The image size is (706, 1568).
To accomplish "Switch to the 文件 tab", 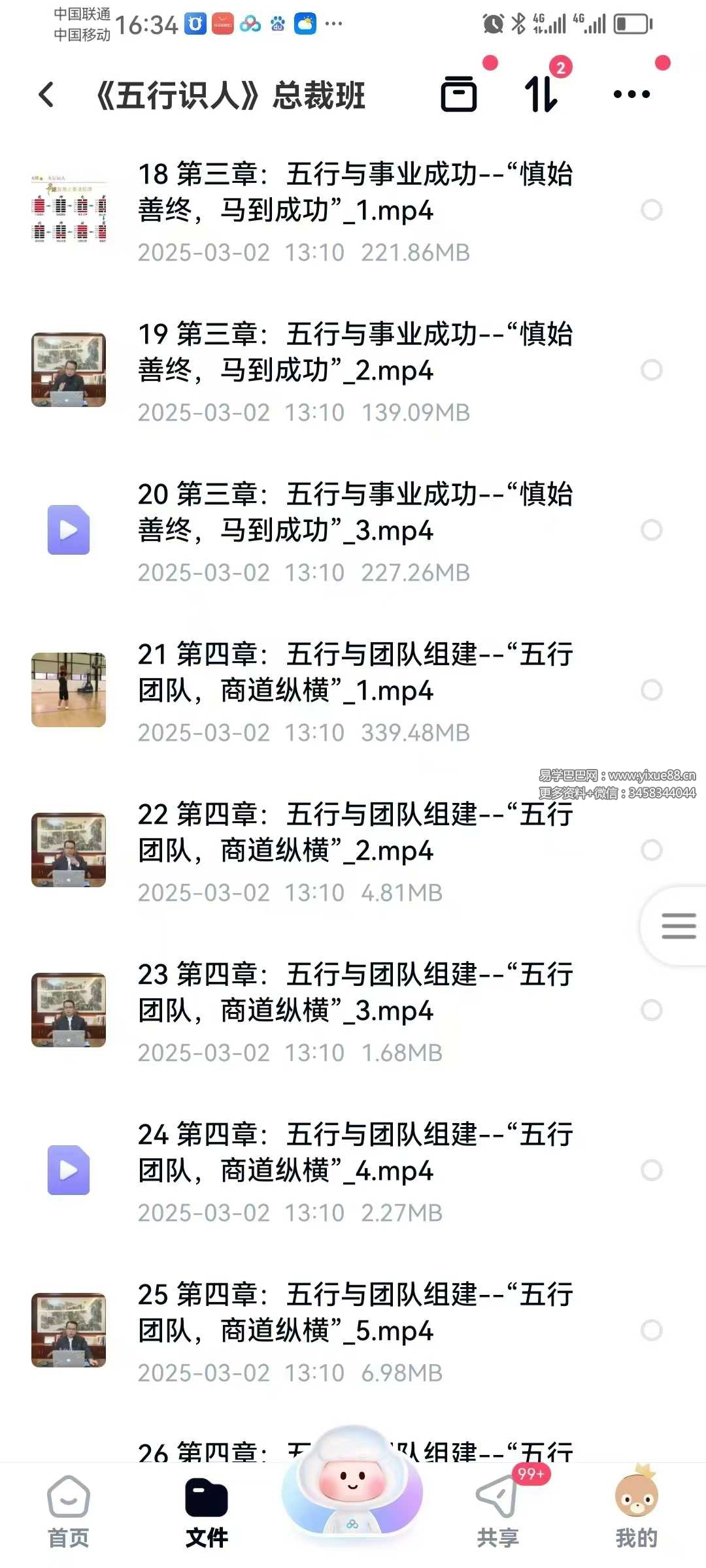I will [x=207, y=1511].
